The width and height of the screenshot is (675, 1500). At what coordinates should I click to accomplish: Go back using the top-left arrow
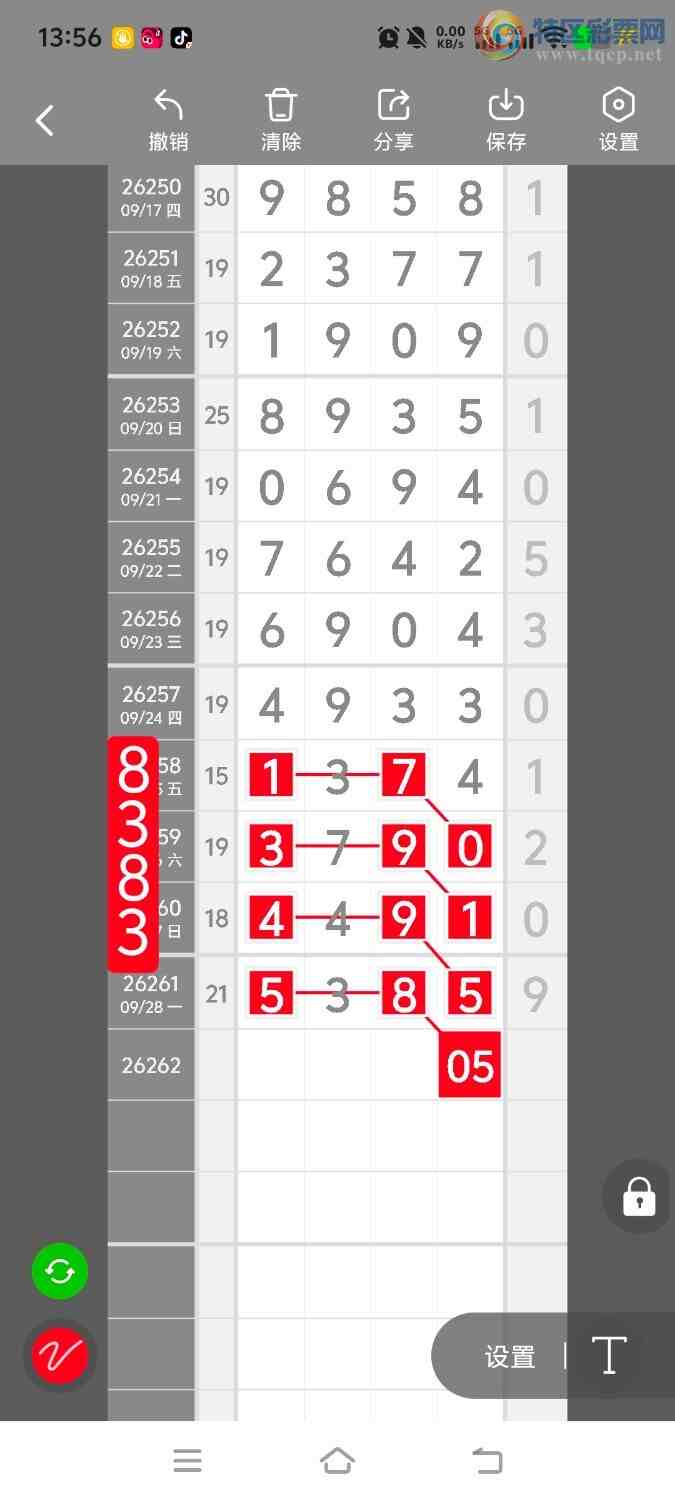pyautogui.click(x=44, y=121)
